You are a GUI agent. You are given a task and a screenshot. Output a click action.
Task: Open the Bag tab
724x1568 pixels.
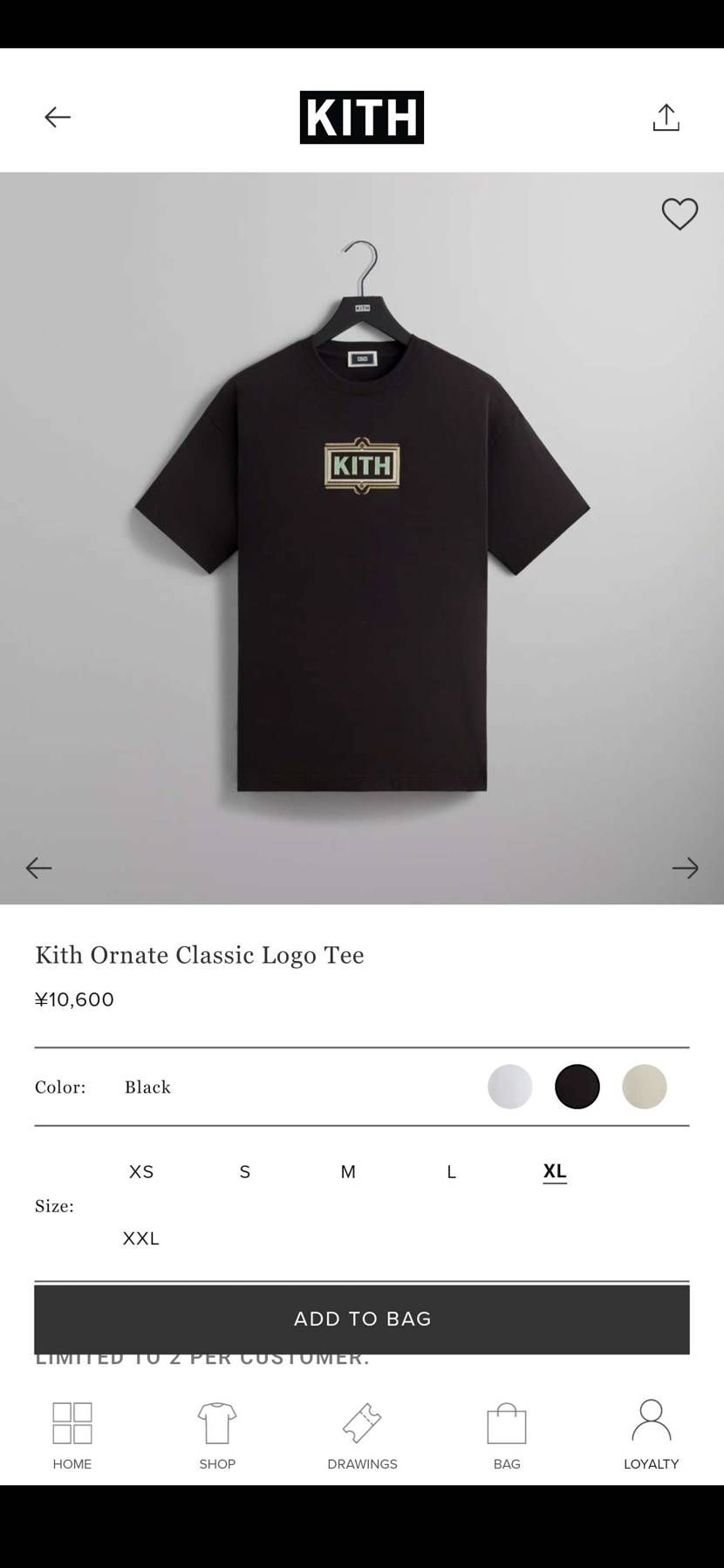click(507, 1436)
